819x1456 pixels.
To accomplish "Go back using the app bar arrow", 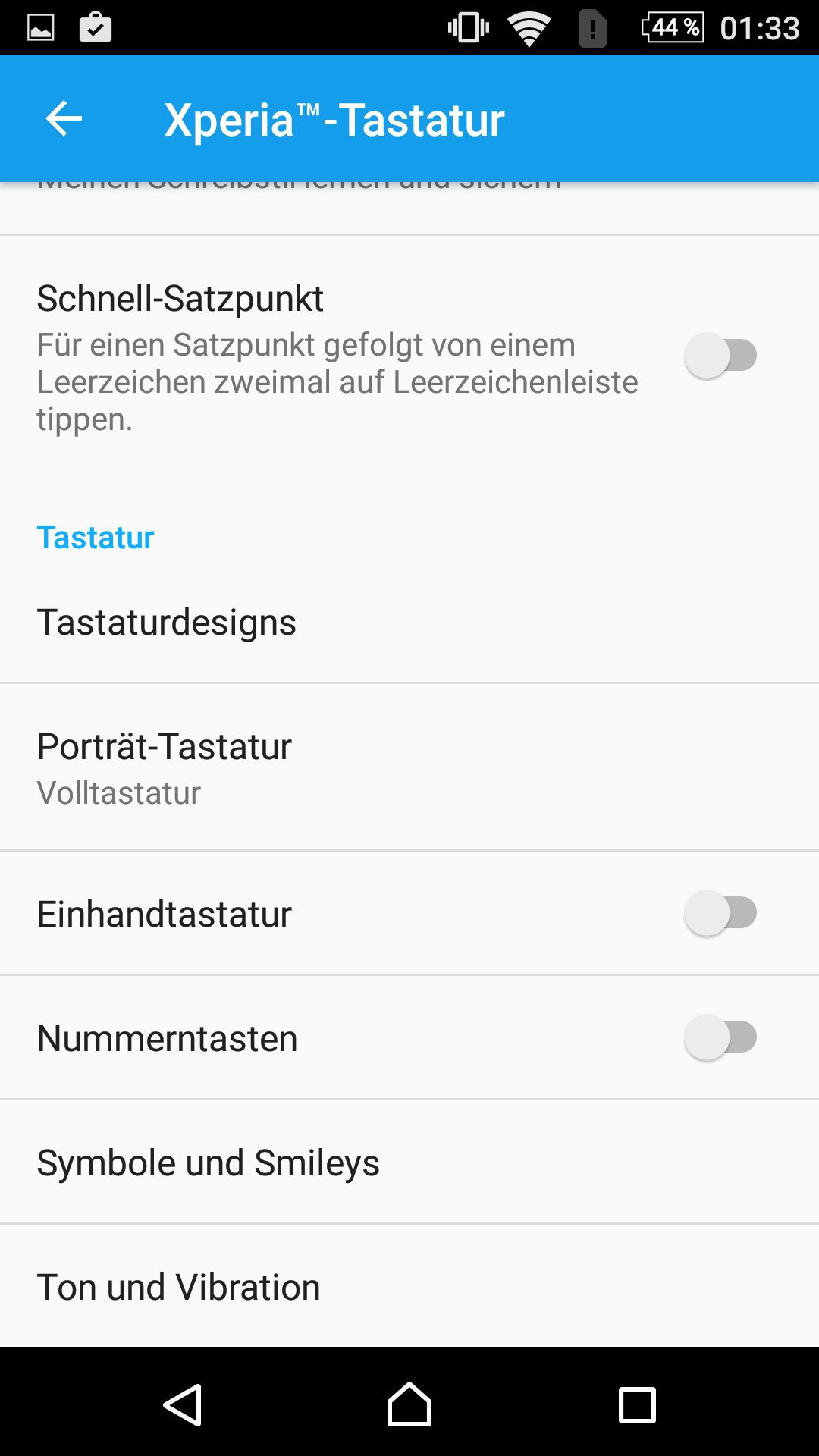I will [64, 119].
